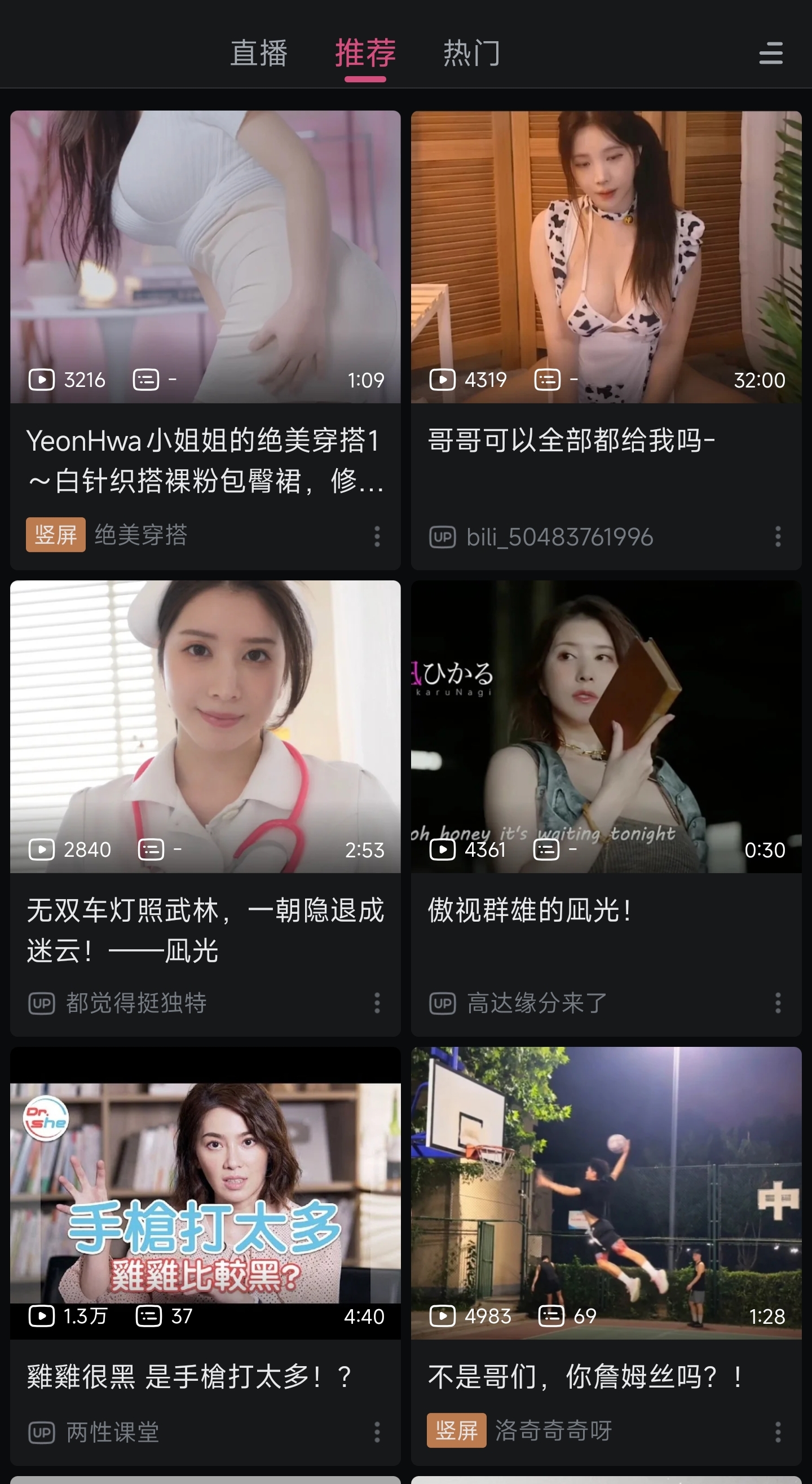The image size is (812, 1484).
Task: Play the 傲视群雄的凪光 video
Action: tap(606, 726)
